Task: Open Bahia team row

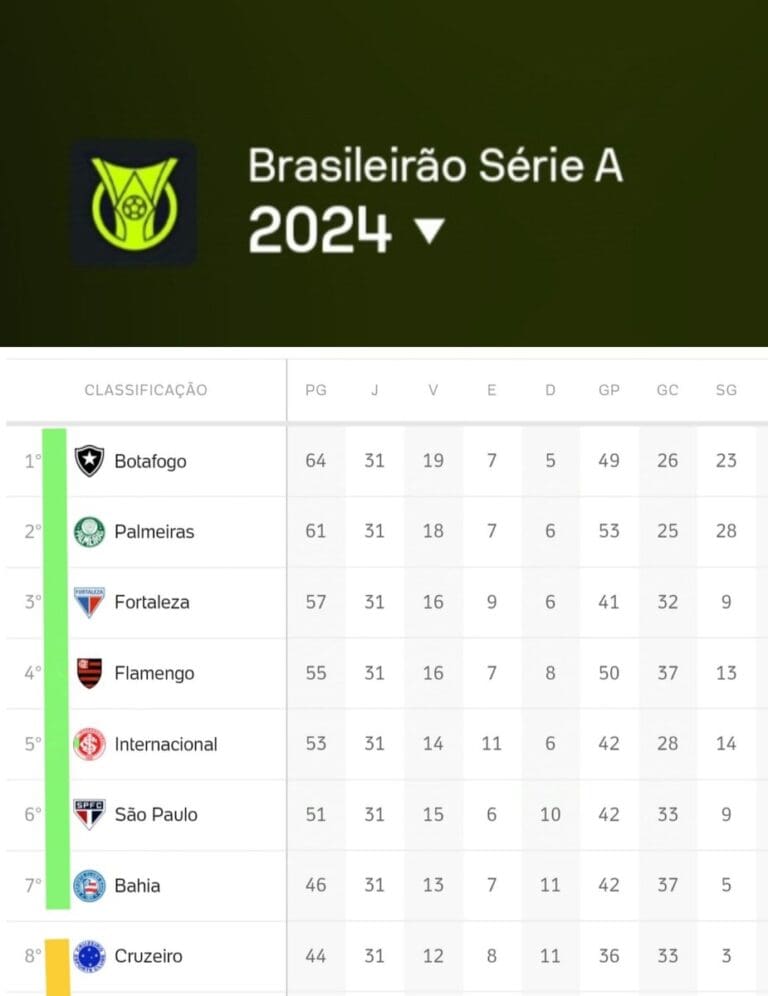Action: 137,885
